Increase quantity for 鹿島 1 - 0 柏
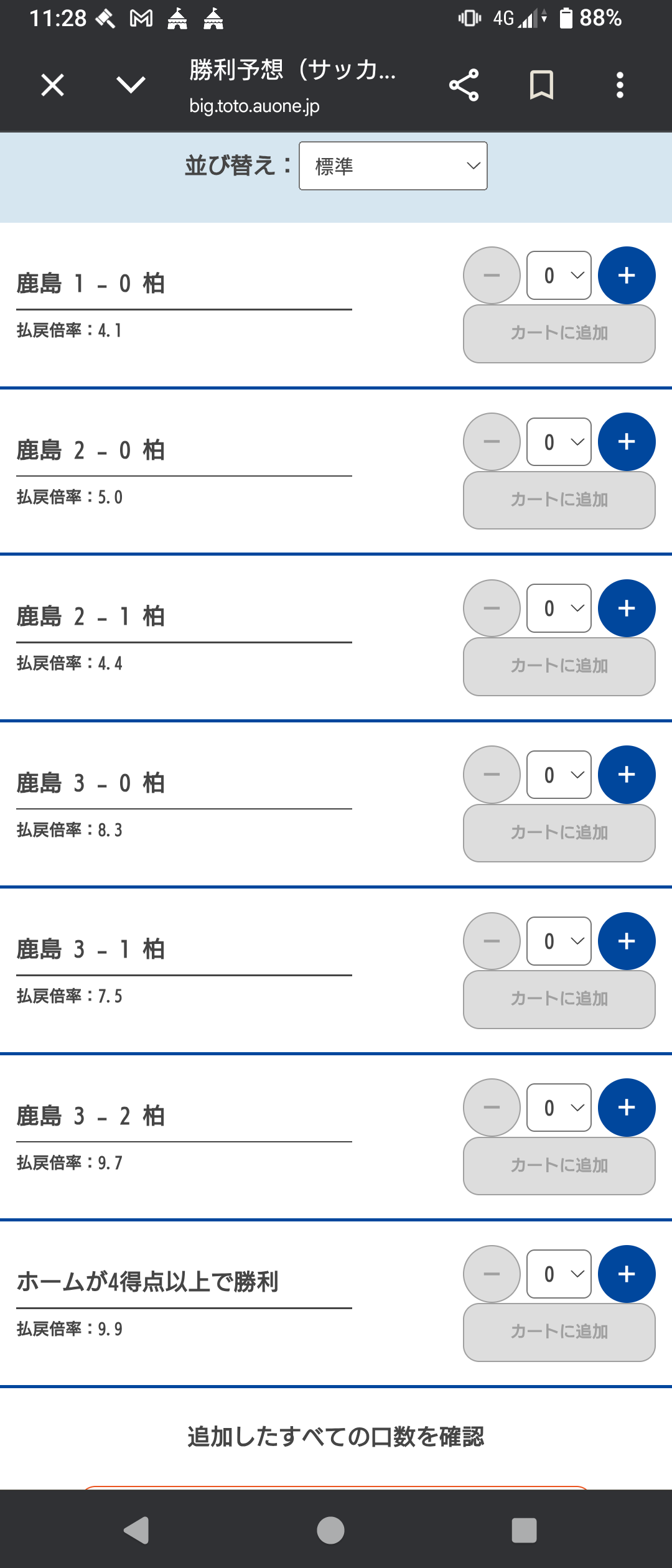The image size is (672, 1568). 627,276
